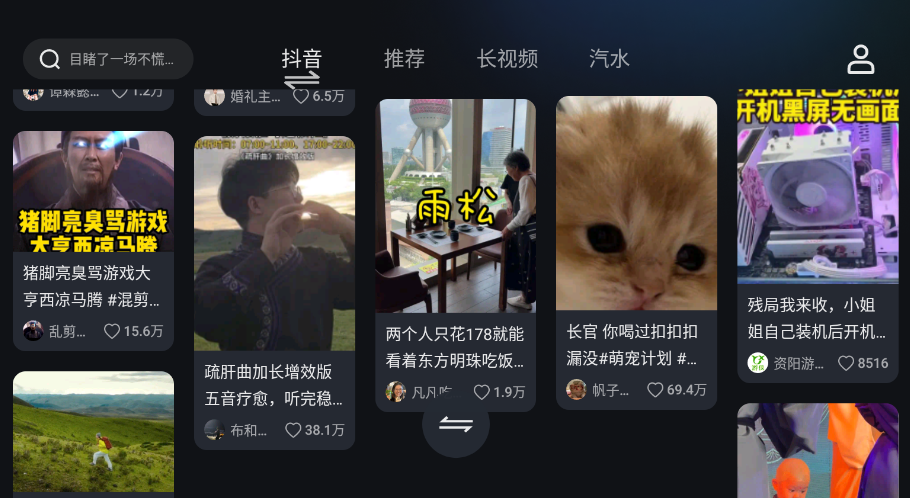Open the search box at the top
The width and height of the screenshot is (910, 498).
point(108,59)
